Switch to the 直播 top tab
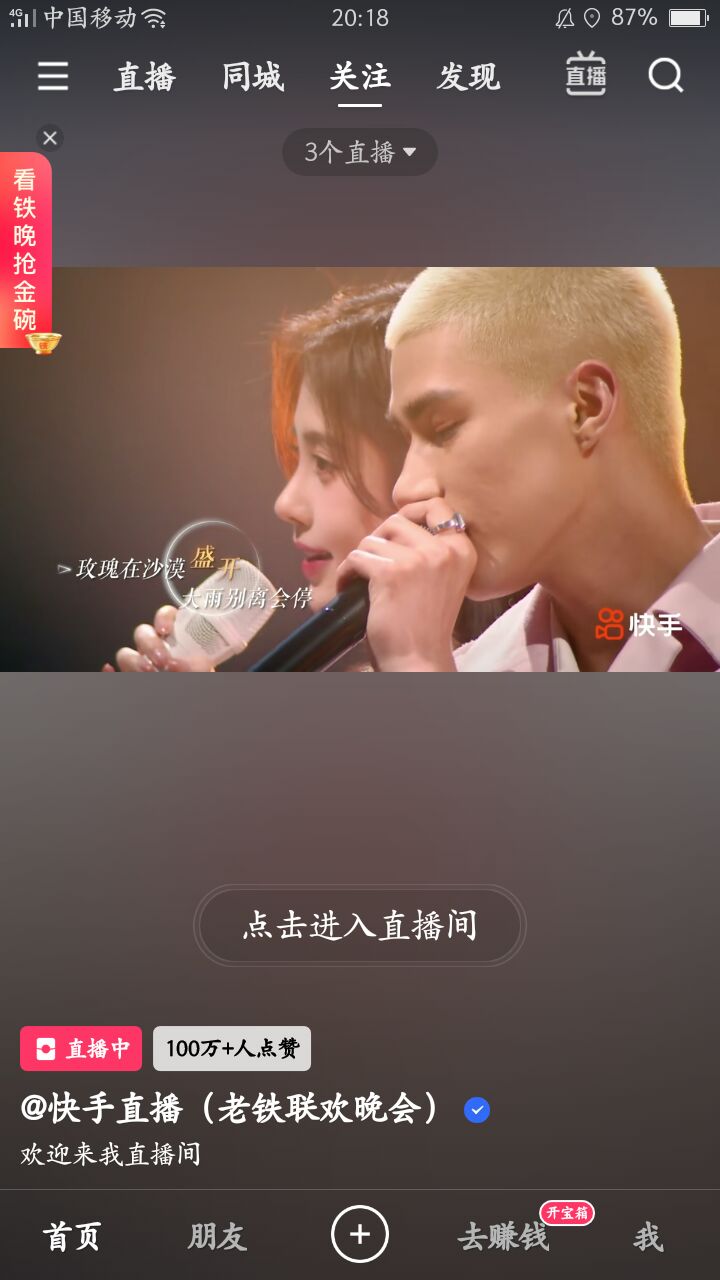 [x=145, y=77]
